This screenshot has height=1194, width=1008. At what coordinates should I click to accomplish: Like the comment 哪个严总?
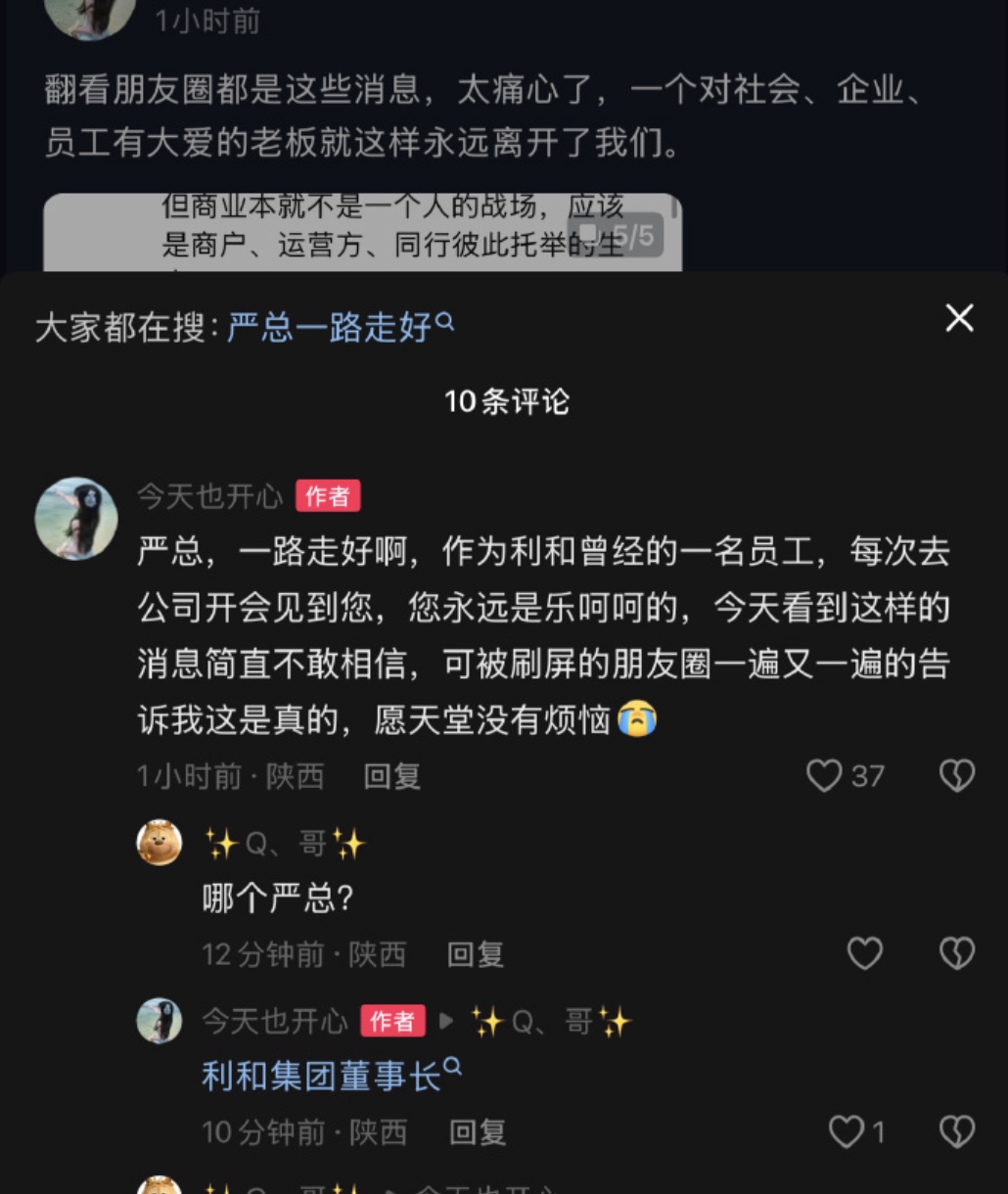pyautogui.click(x=864, y=953)
